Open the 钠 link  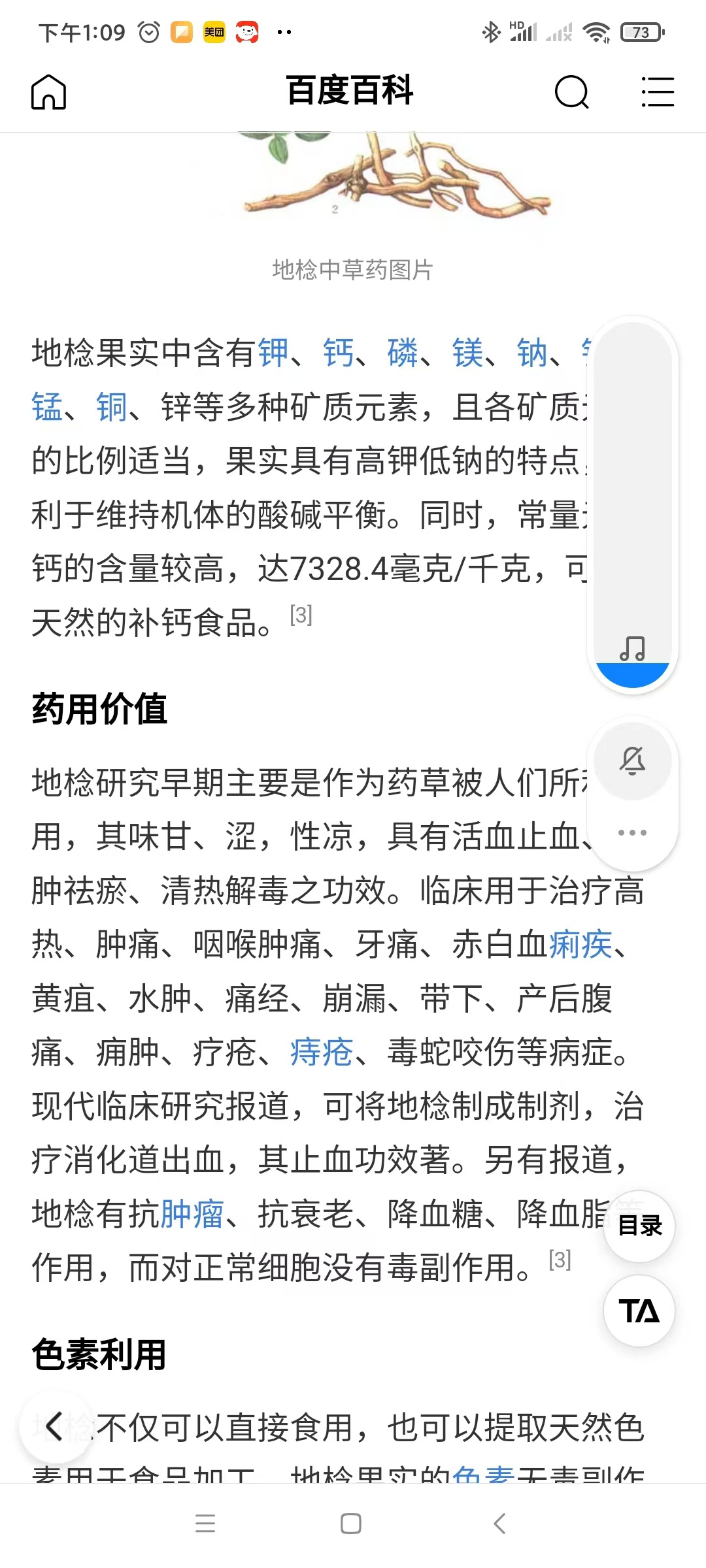click(532, 353)
